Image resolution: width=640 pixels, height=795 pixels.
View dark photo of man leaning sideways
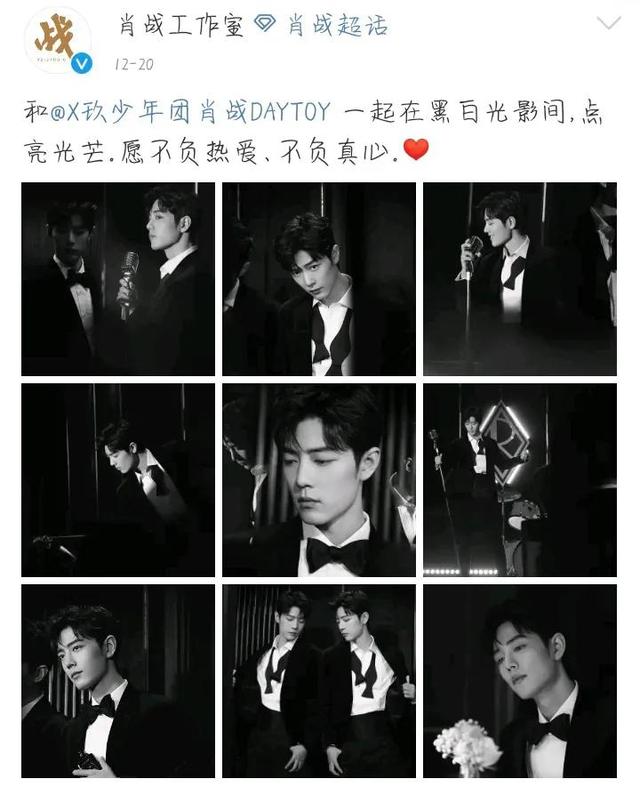click(x=118, y=480)
